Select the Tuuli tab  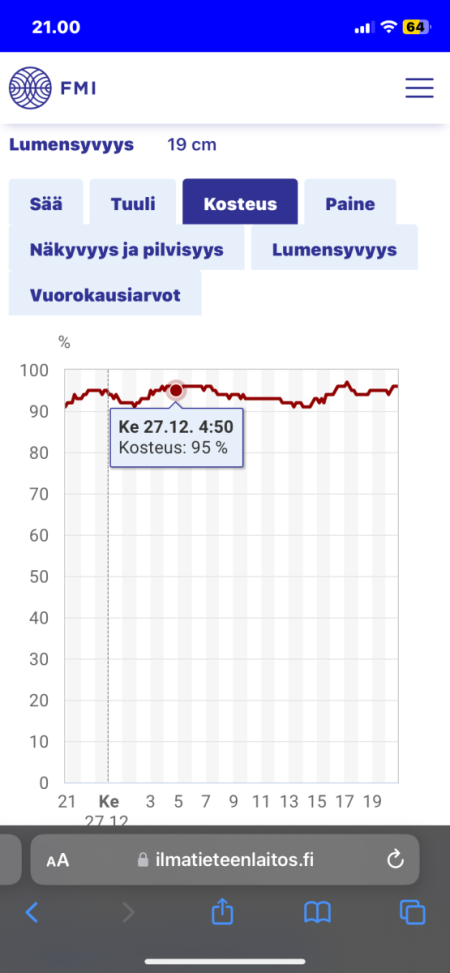coord(133,202)
